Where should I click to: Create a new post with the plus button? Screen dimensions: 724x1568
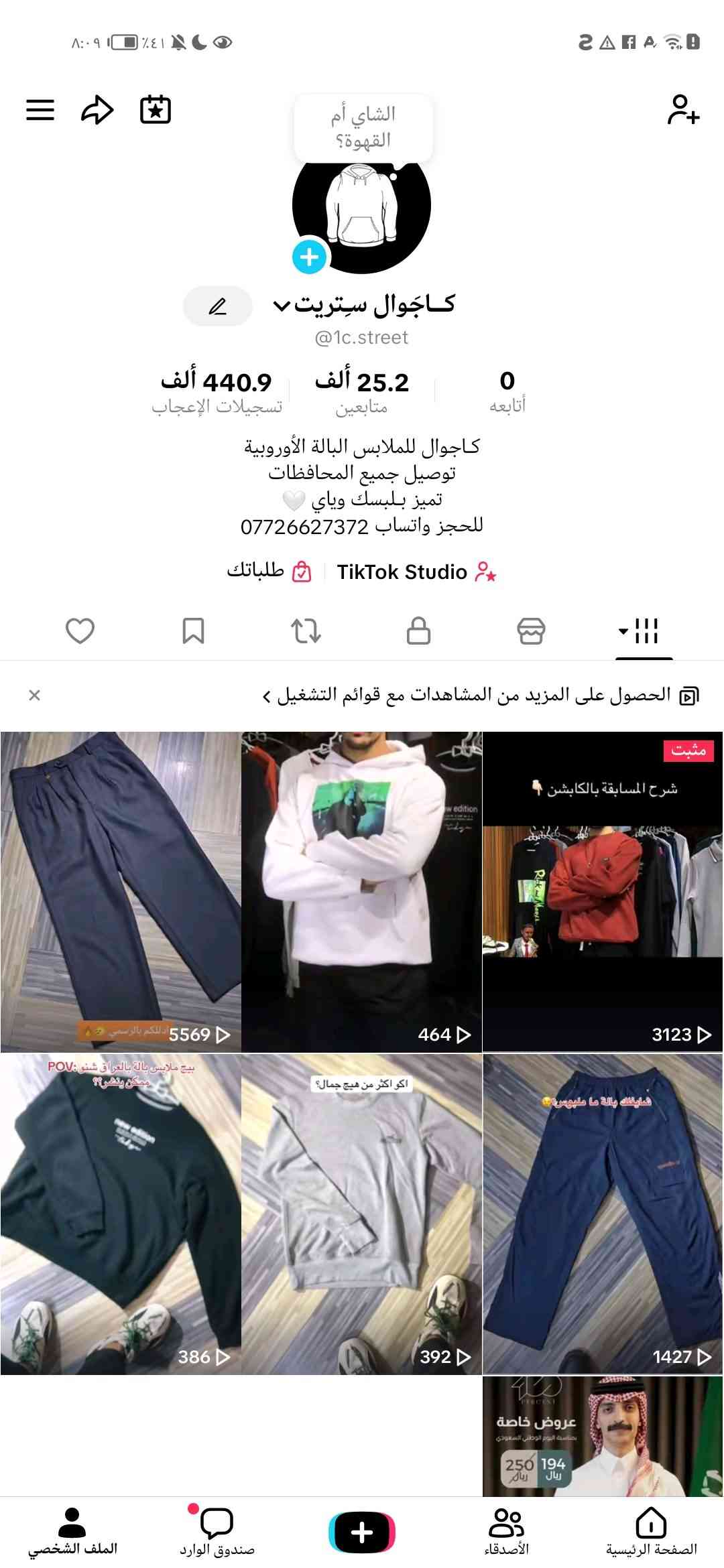(362, 1532)
